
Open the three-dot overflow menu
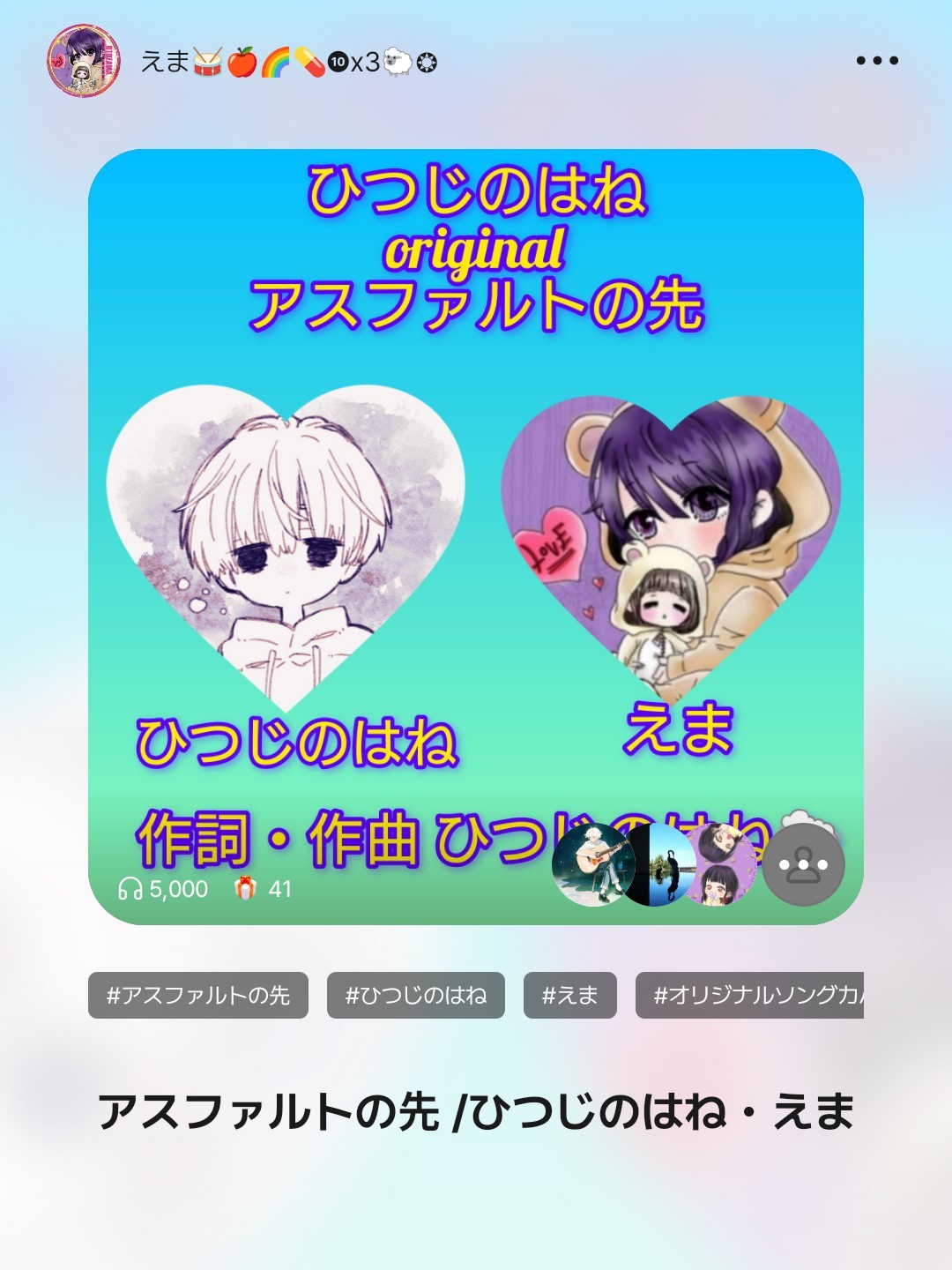(x=877, y=61)
